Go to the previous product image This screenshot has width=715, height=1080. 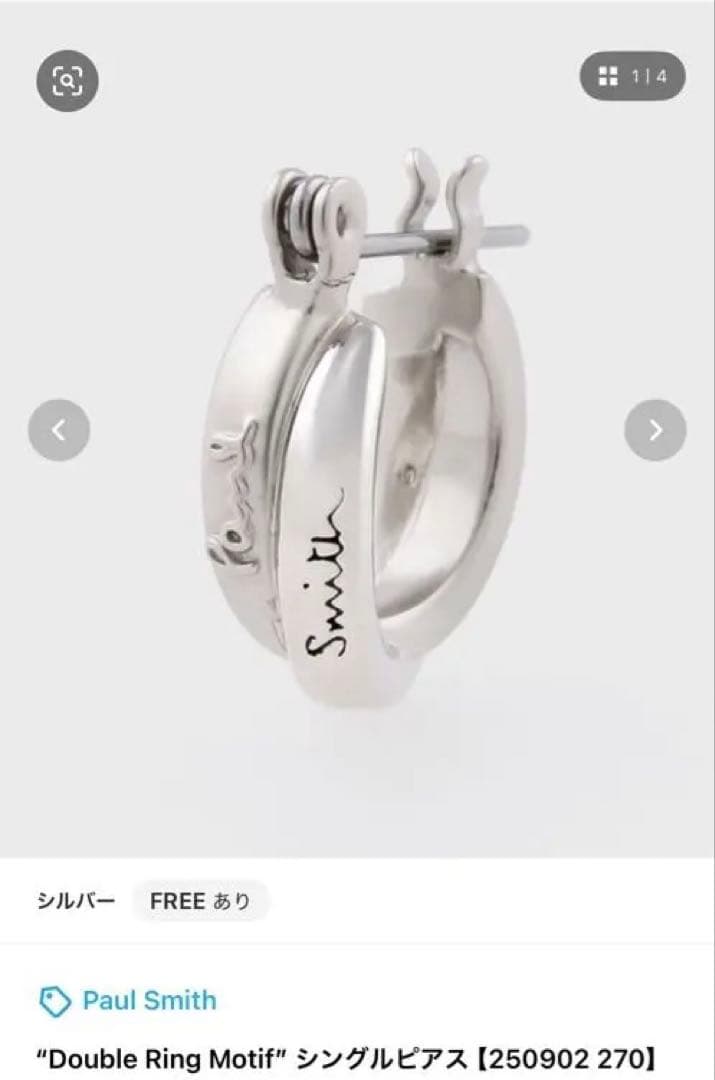click(59, 430)
